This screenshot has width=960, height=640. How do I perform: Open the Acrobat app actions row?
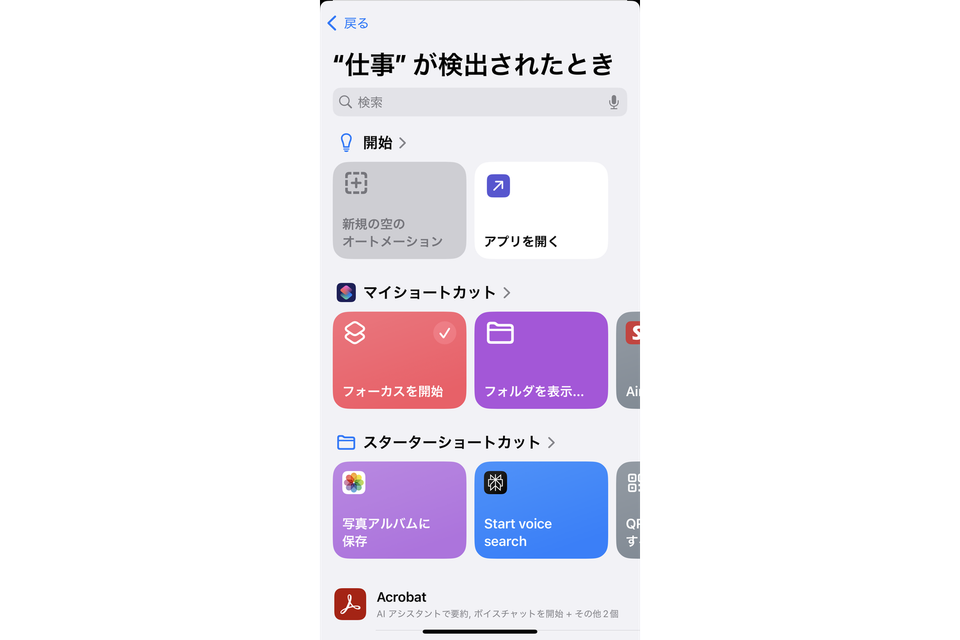[x=480, y=604]
